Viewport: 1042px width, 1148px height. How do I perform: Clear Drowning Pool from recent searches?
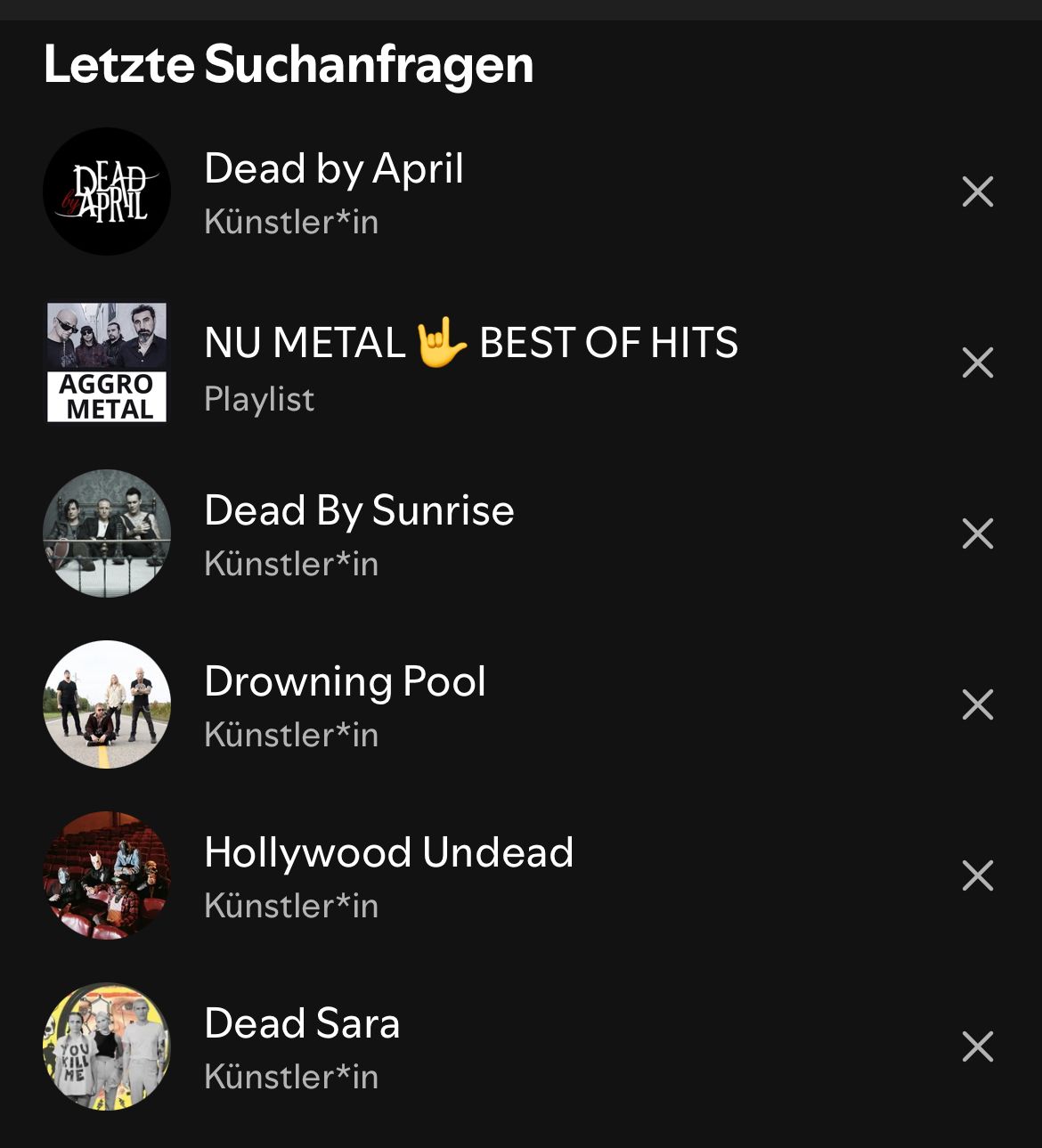click(x=977, y=704)
